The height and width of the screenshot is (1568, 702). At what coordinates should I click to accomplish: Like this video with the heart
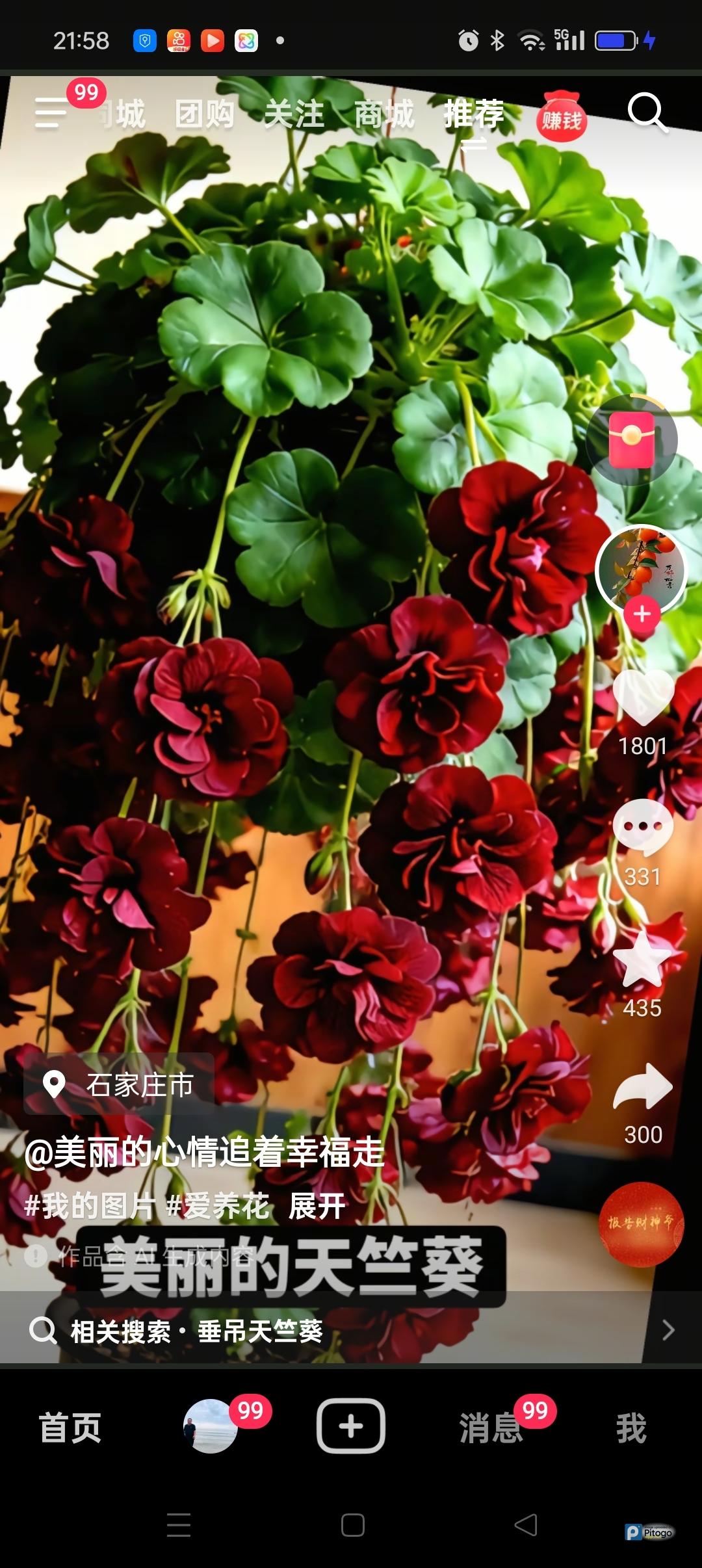[x=643, y=698]
